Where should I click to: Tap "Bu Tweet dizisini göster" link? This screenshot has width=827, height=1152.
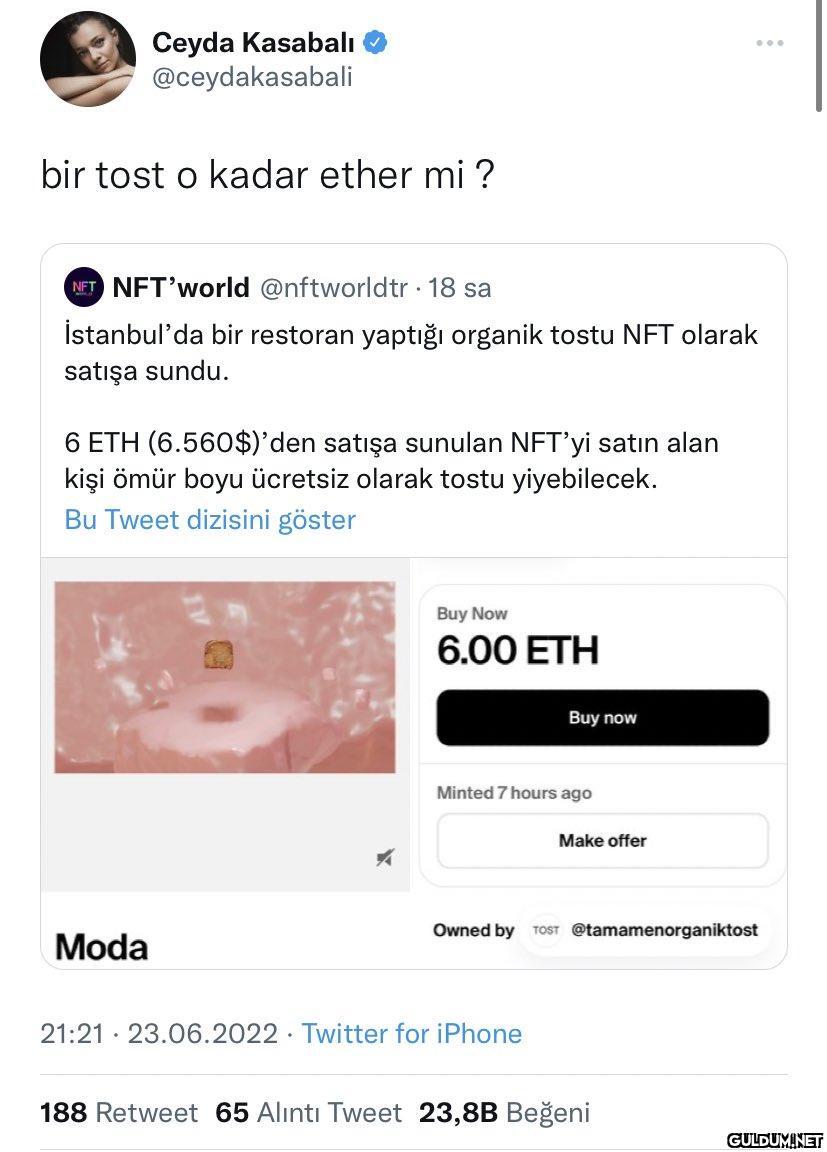pos(210,520)
